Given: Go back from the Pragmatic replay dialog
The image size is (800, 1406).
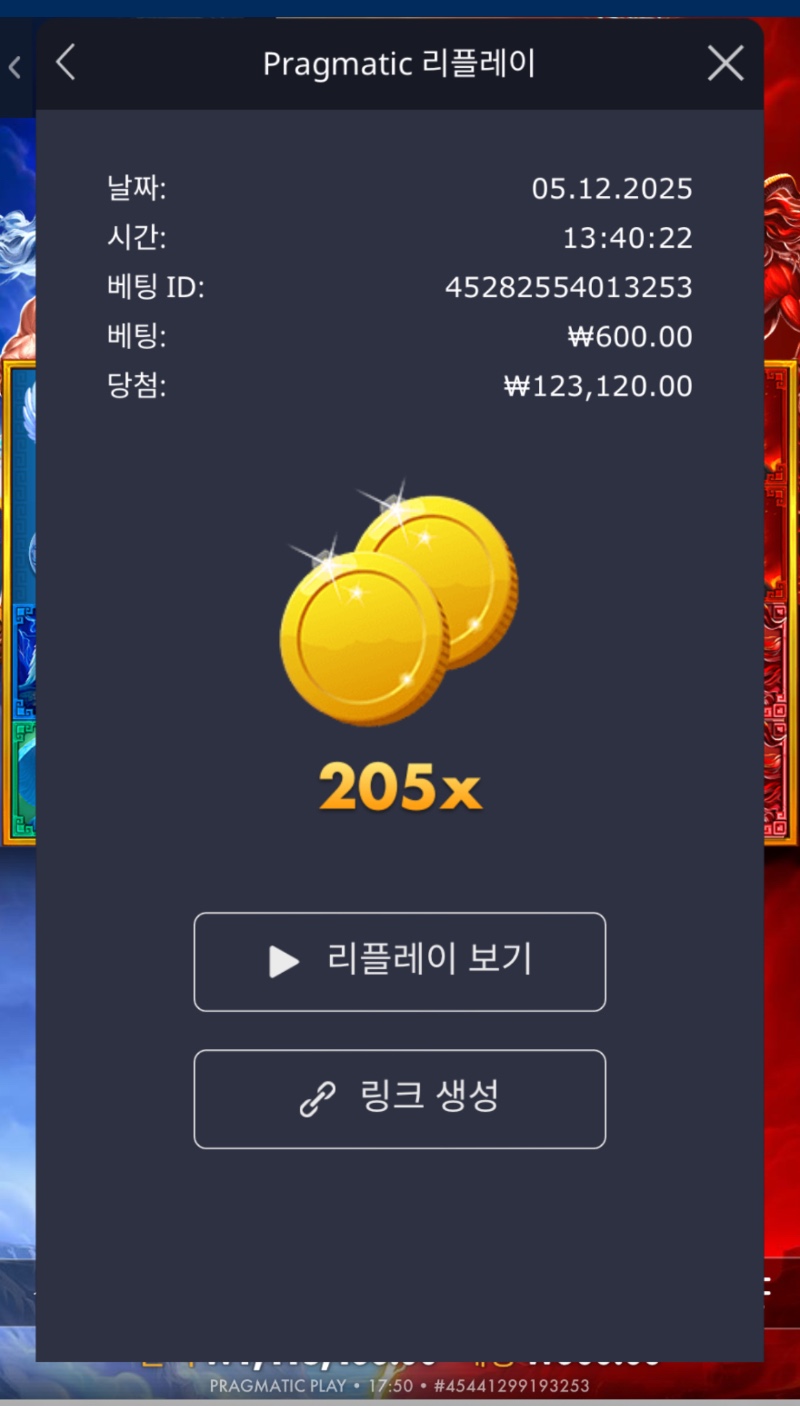Looking at the screenshot, I should (x=66, y=63).
